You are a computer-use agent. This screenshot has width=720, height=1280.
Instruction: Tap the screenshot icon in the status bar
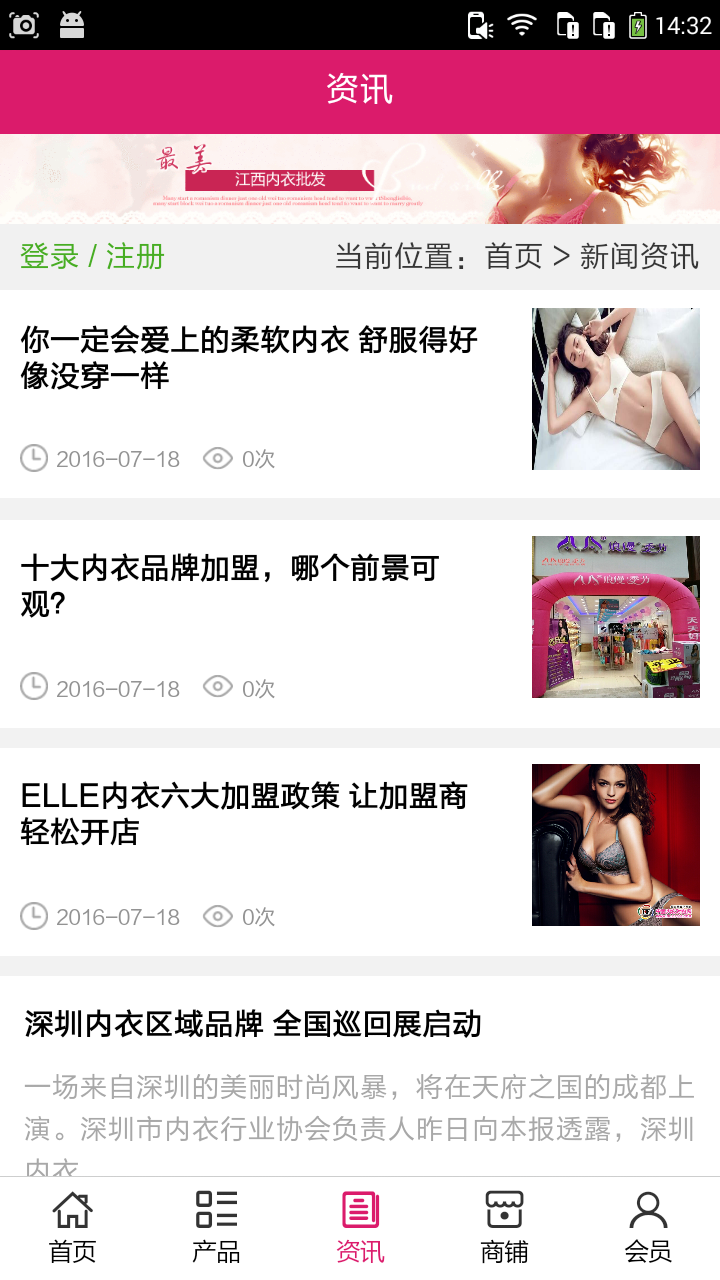(23, 23)
